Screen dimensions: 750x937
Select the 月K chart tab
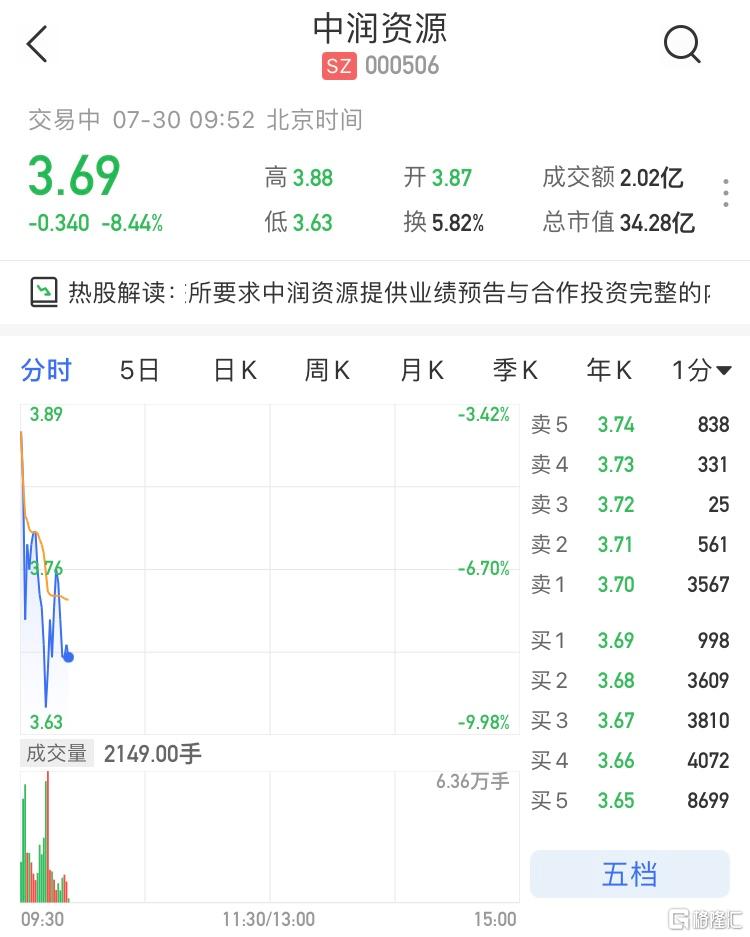(x=421, y=371)
